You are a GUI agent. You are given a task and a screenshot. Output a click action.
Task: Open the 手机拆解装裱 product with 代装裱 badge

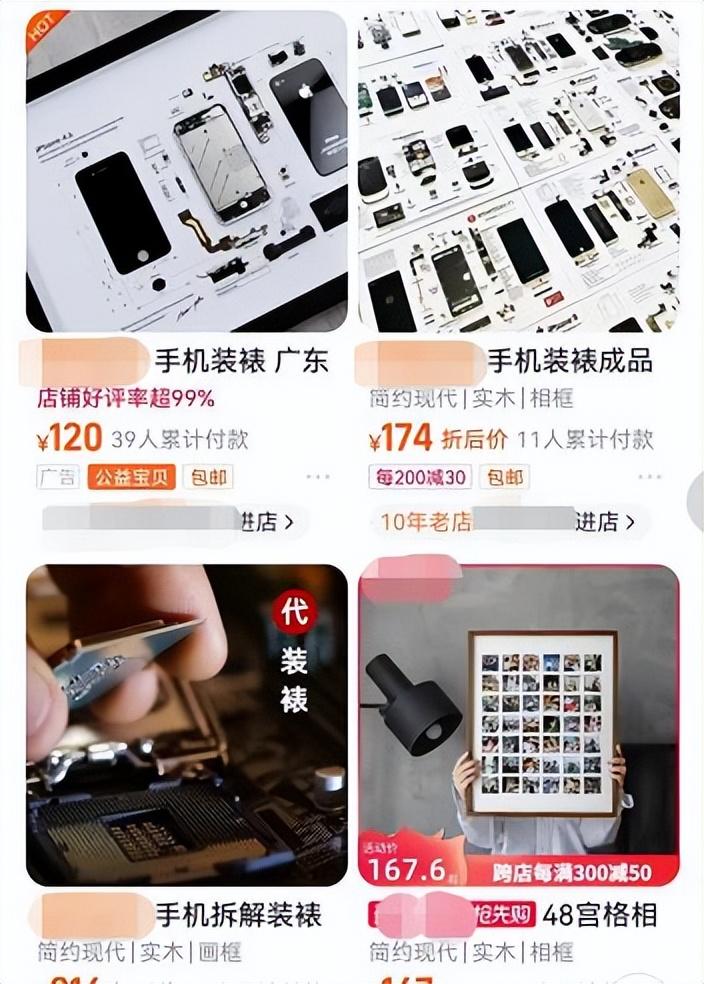coord(186,726)
